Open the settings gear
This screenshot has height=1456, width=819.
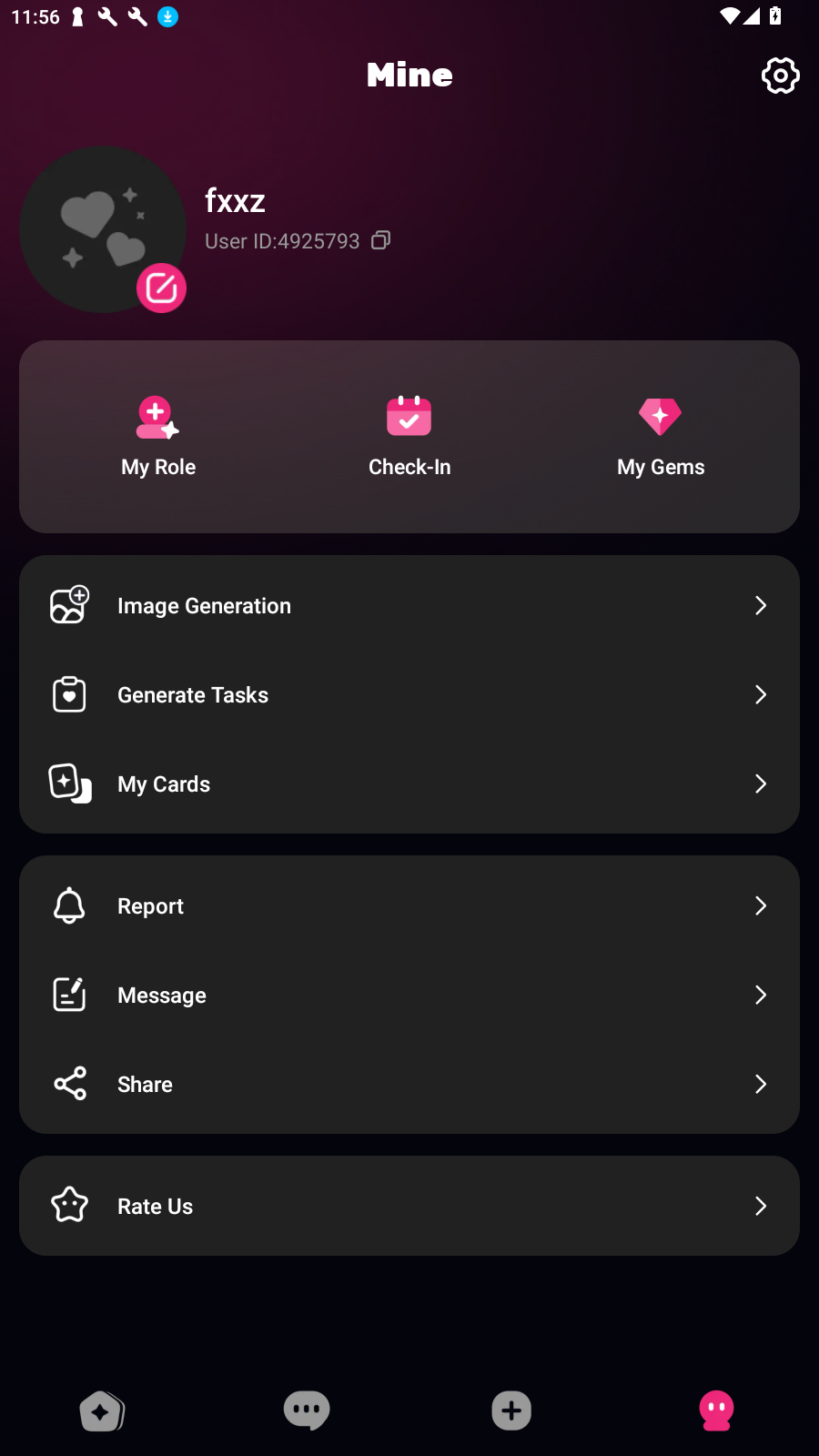coord(780,76)
